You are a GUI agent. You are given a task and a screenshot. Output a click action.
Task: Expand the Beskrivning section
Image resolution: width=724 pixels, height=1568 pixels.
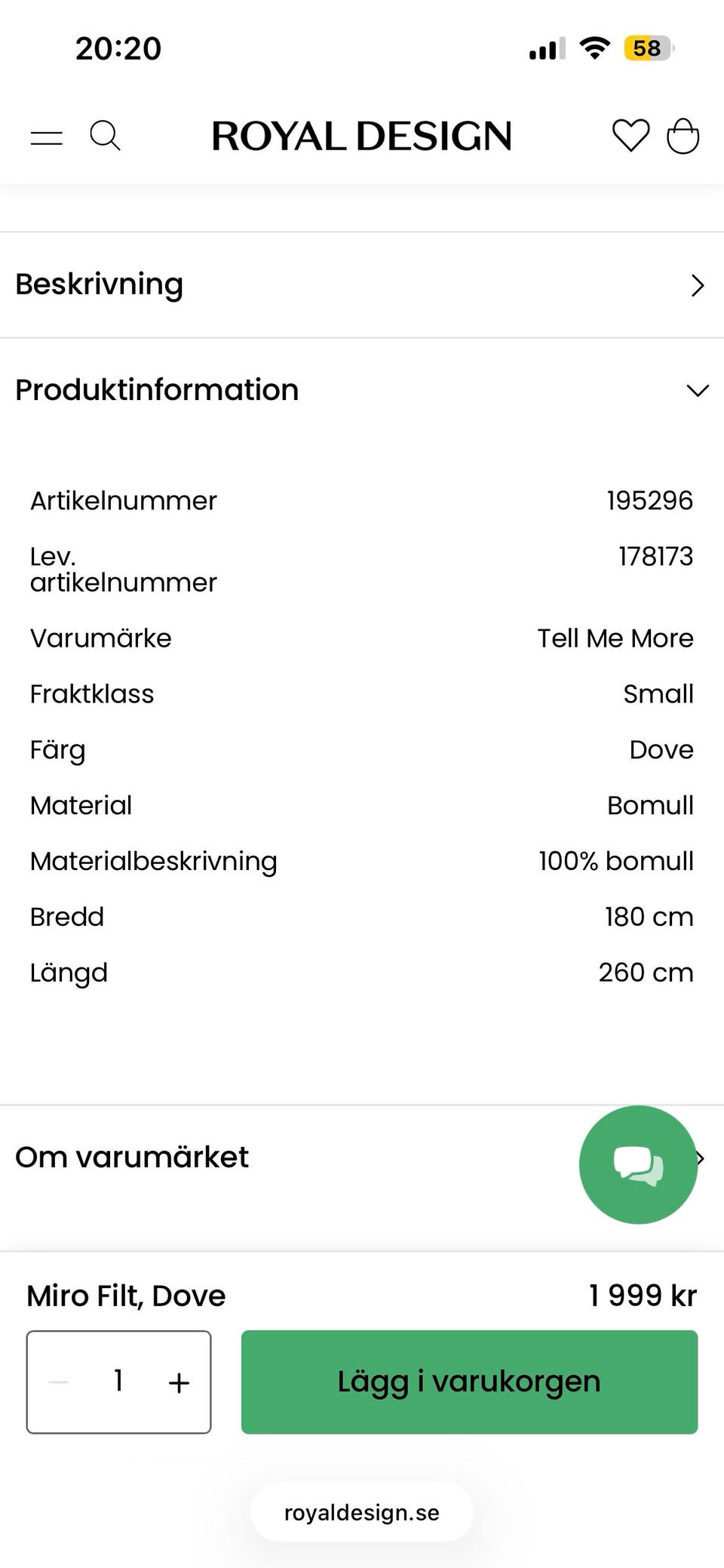click(x=362, y=285)
